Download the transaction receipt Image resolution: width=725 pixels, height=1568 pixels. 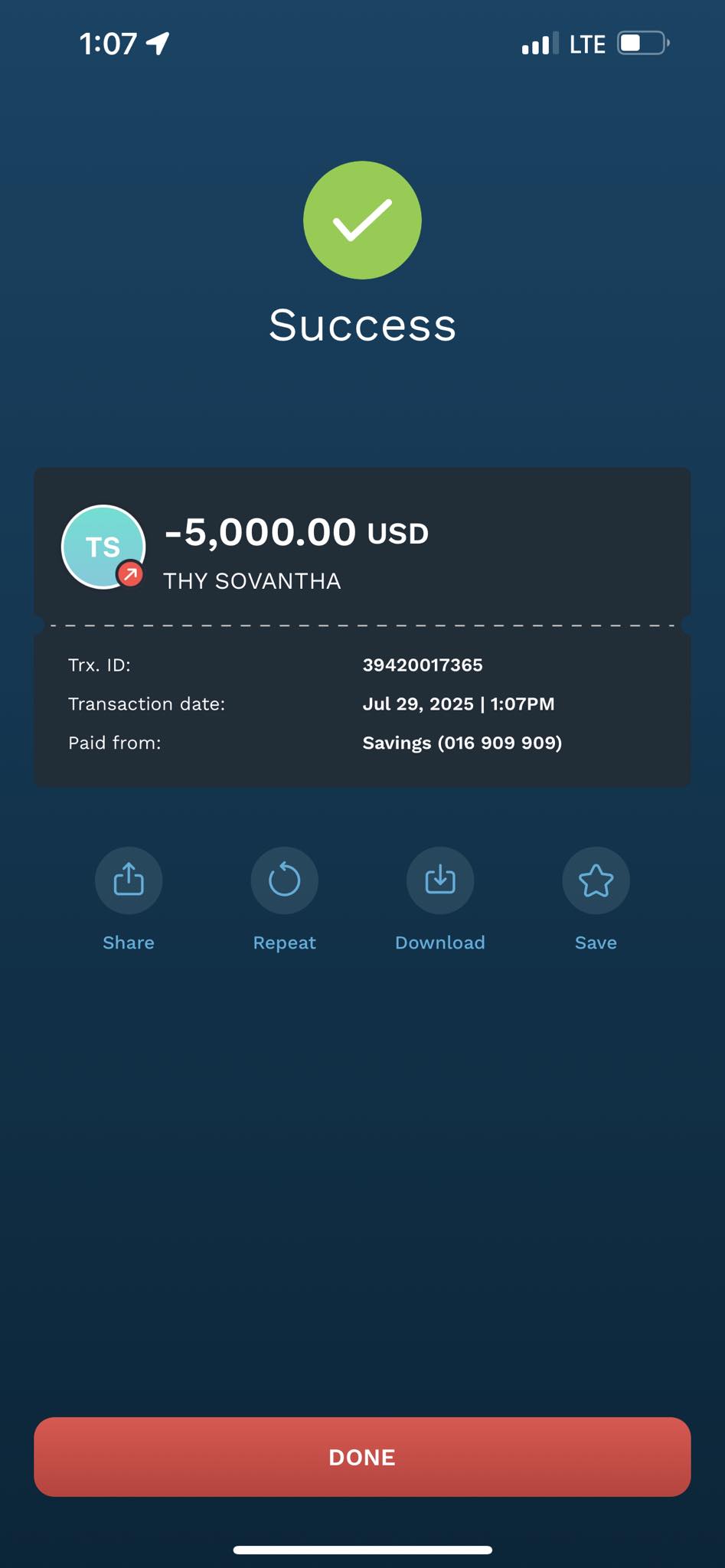(x=440, y=880)
